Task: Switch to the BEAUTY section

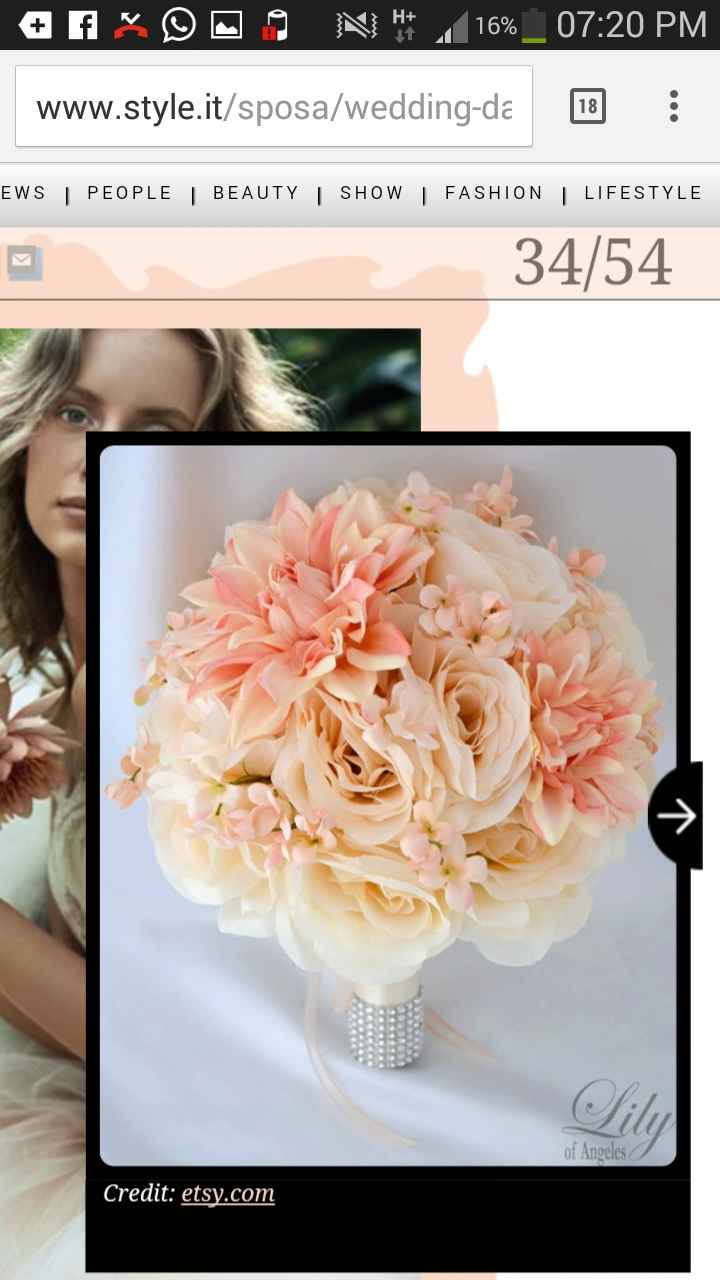Action: [256, 192]
